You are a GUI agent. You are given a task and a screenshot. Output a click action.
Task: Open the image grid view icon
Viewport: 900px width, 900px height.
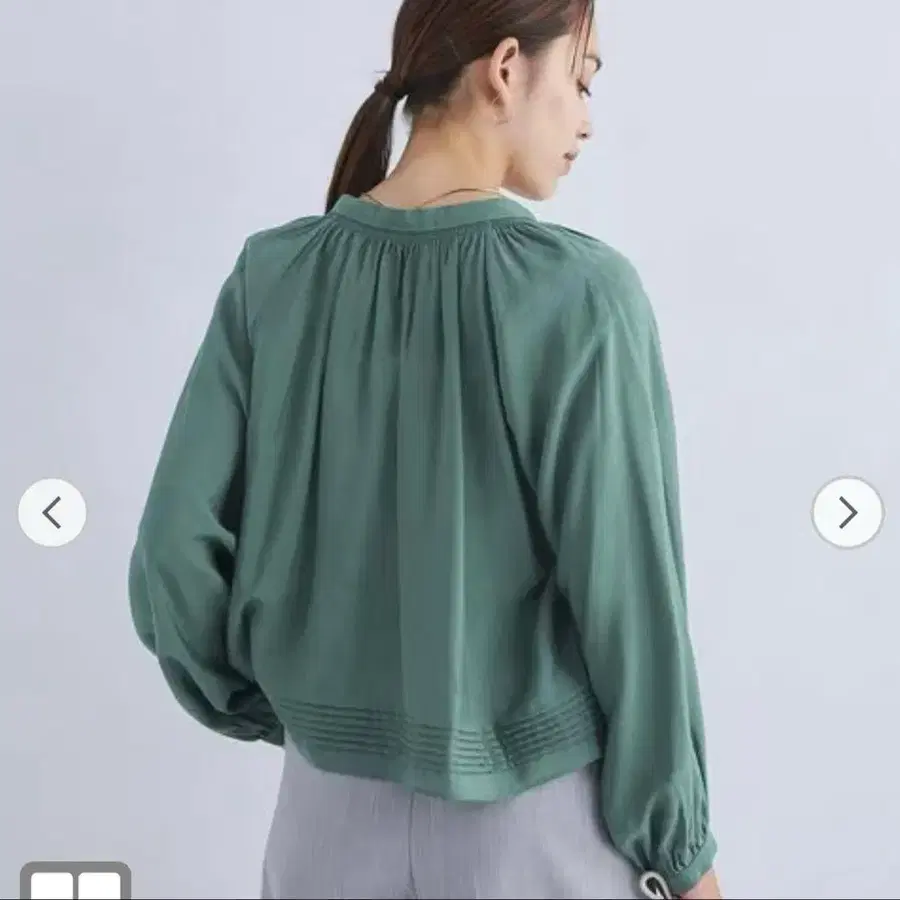pyautogui.click(x=75, y=881)
